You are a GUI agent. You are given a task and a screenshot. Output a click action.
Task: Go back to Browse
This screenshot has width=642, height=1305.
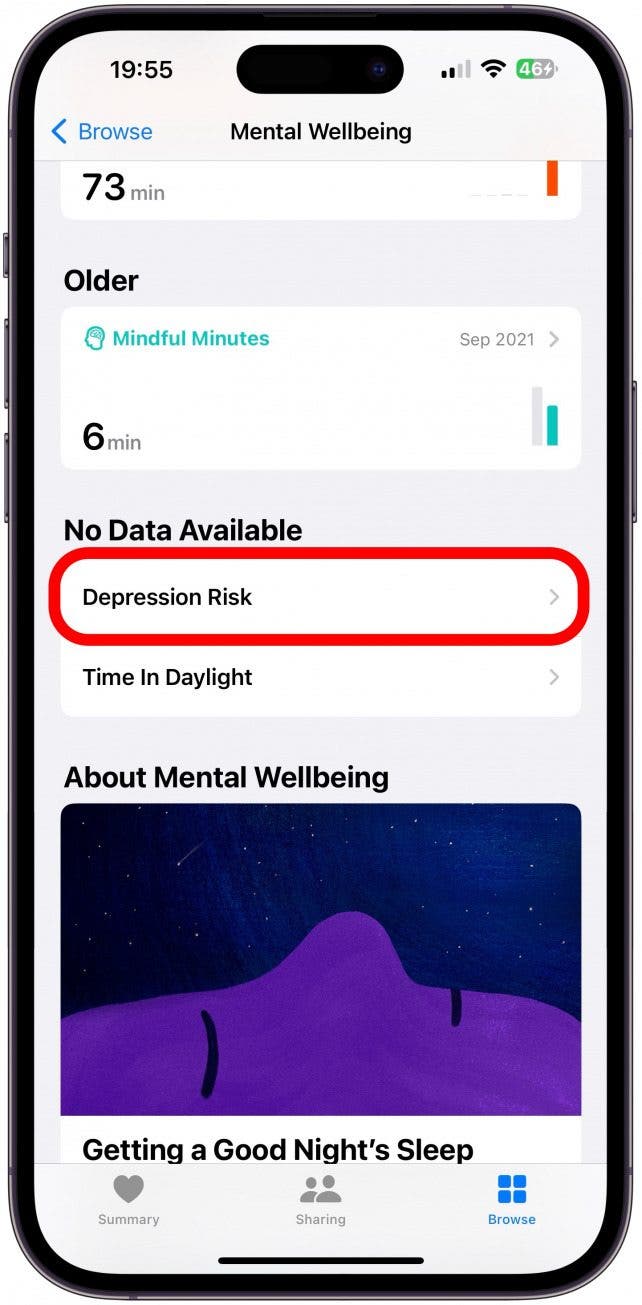tap(101, 132)
